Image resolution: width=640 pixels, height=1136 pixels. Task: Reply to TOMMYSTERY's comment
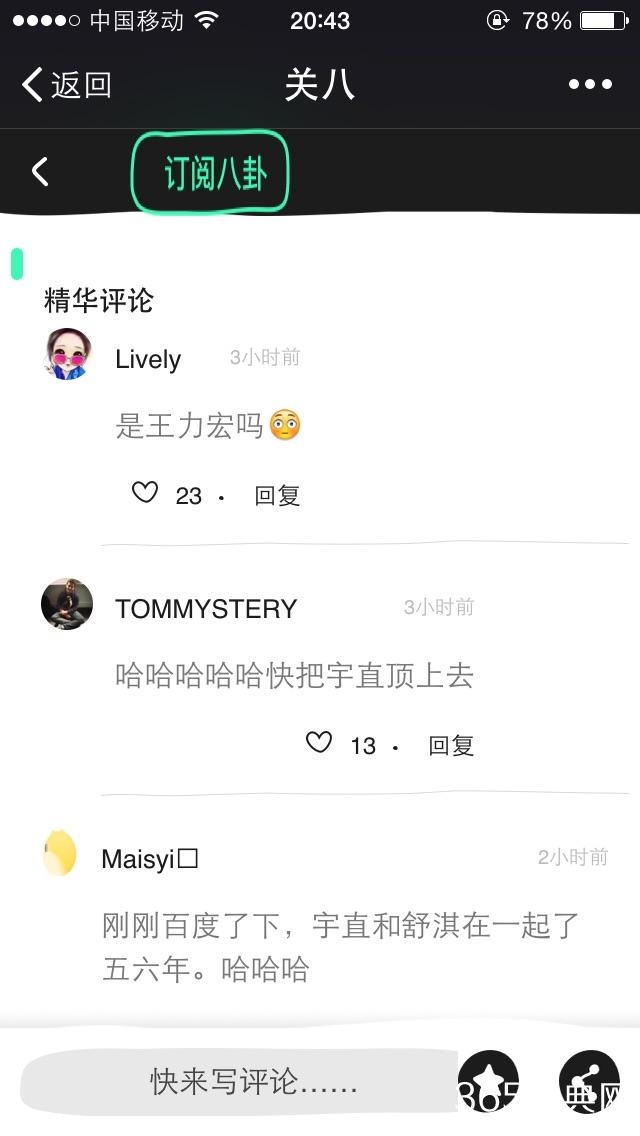click(x=451, y=745)
